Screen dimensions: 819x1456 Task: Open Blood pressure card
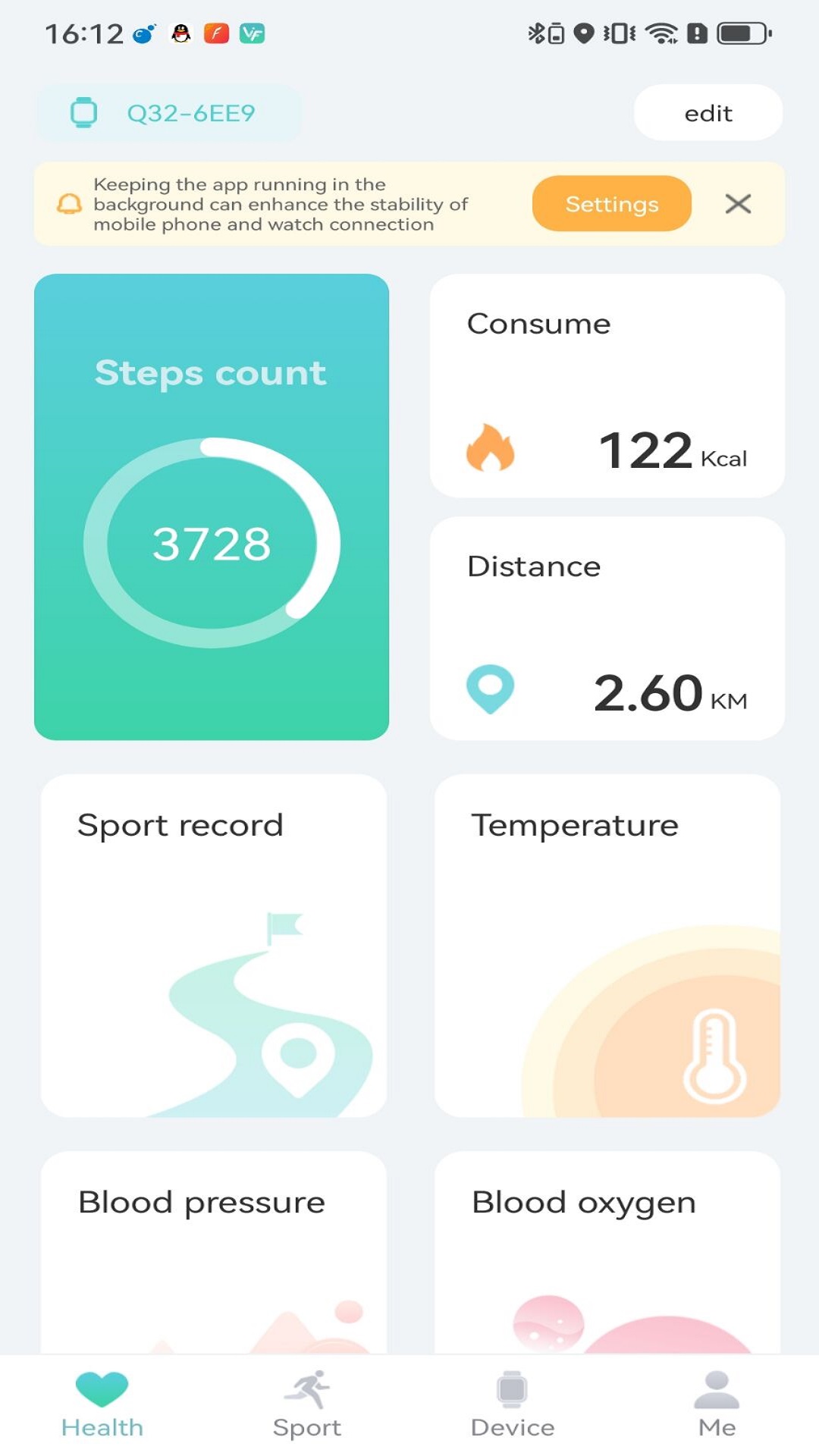click(214, 1253)
